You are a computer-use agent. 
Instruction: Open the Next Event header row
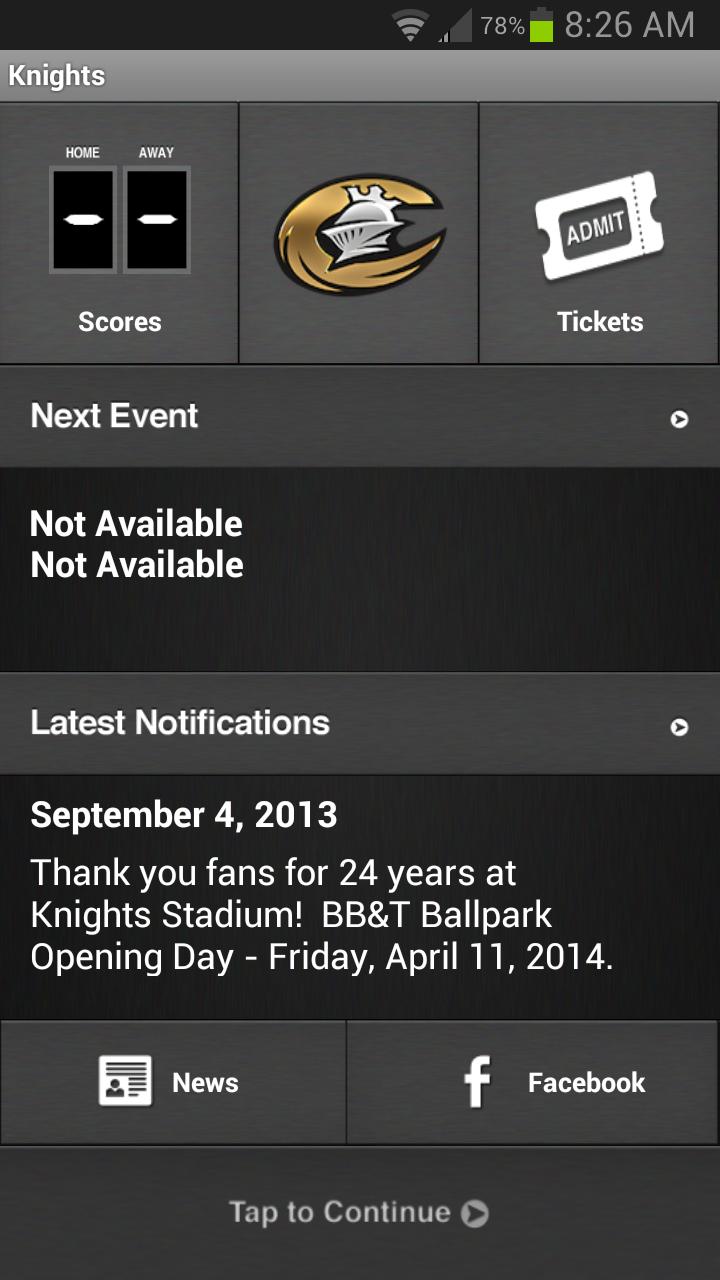[114, 414]
